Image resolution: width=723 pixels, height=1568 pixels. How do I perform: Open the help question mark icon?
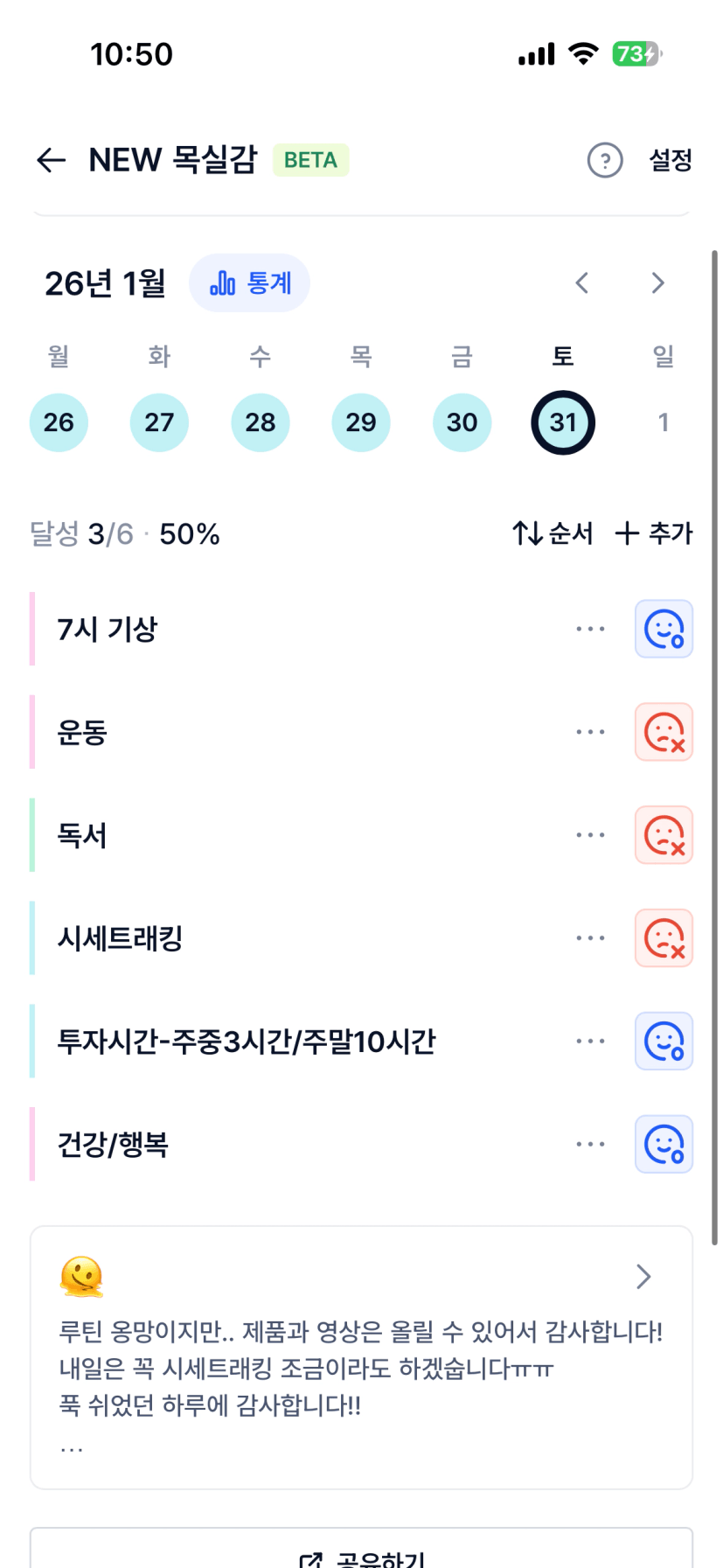(x=604, y=160)
